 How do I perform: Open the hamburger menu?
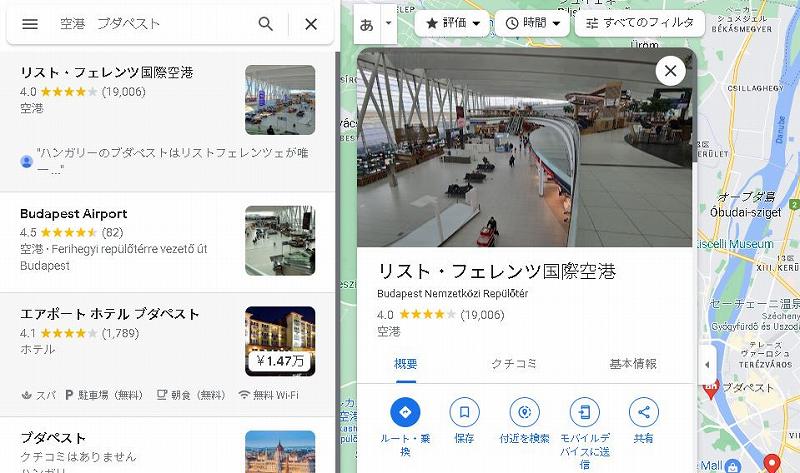point(30,24)
